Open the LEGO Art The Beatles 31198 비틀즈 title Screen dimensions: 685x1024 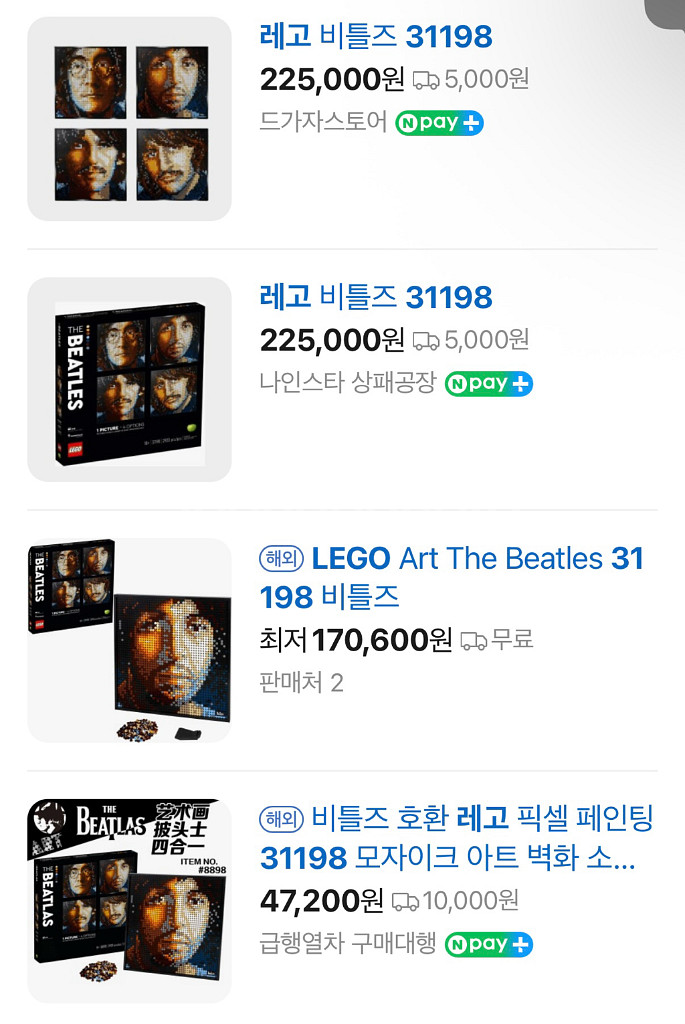pos(451,577)
